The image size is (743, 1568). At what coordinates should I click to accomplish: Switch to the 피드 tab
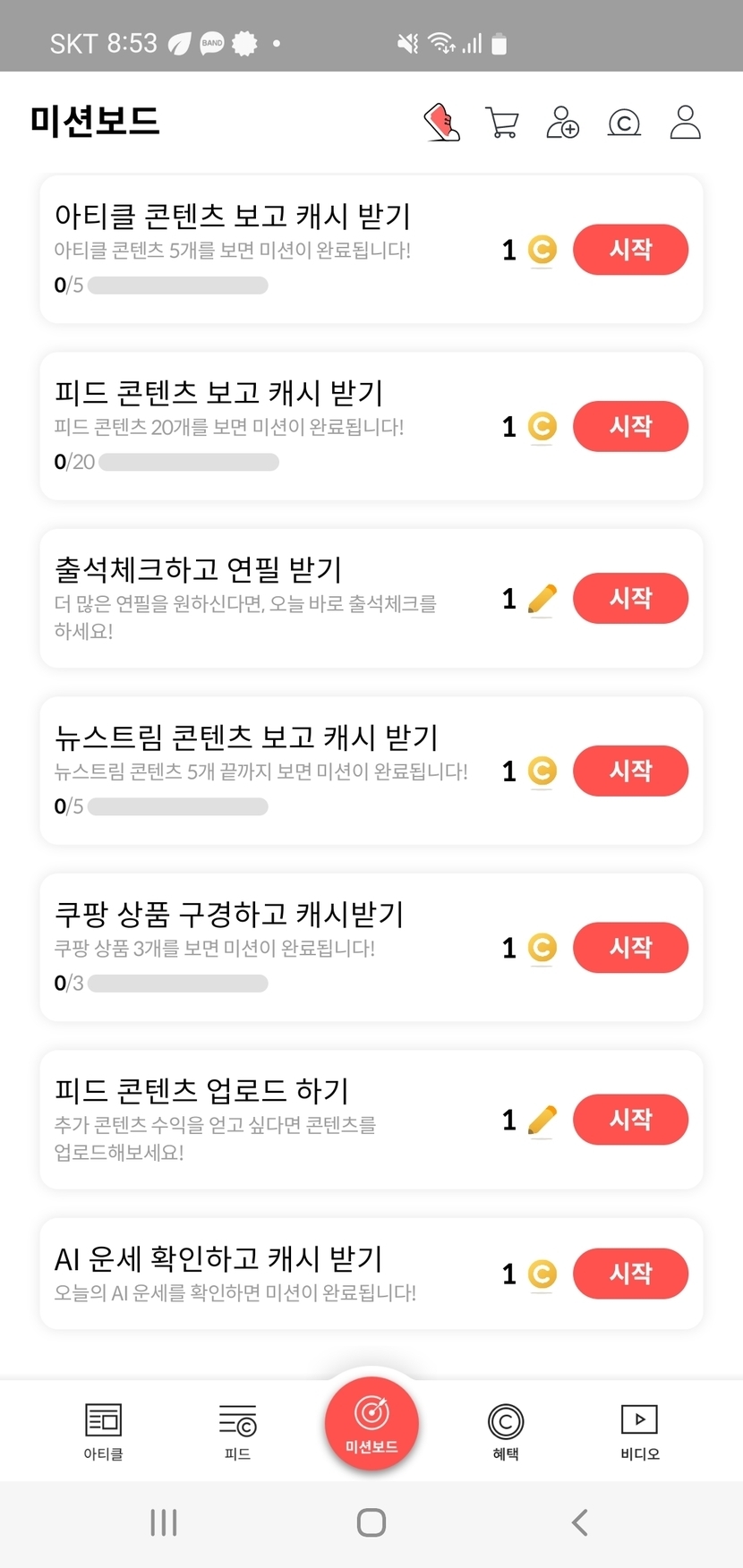(237, 1430)
